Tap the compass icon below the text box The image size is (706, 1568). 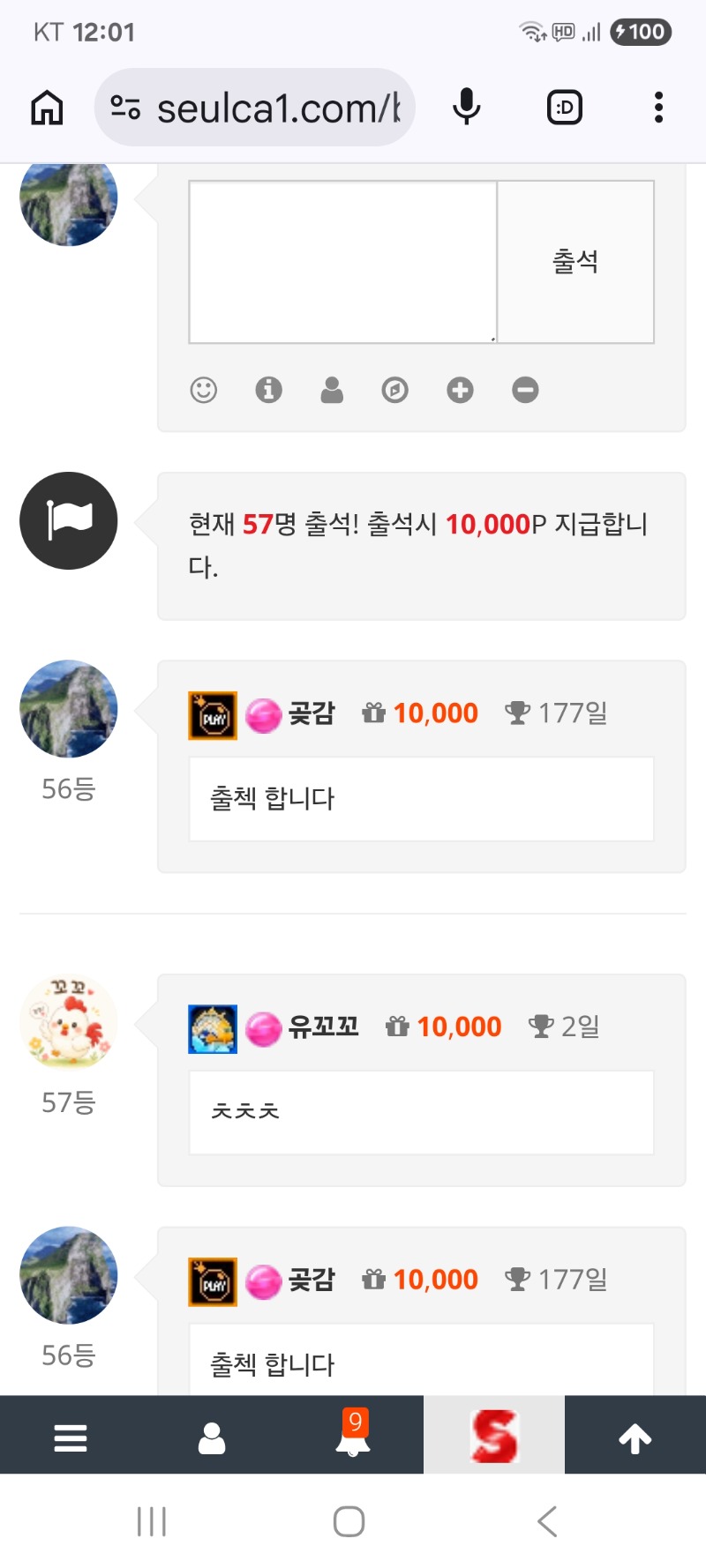point(395,390)
